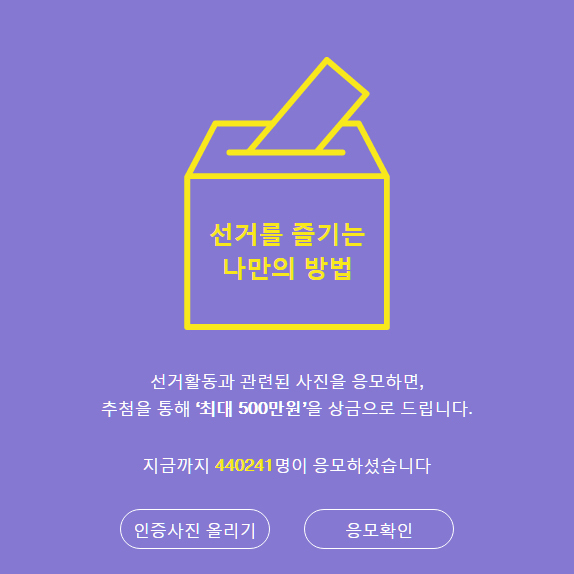The width and height of the screenshot is (574, 574).
Task: Tap the 인증사진 올리기 button
Action: tap(195, 529)
